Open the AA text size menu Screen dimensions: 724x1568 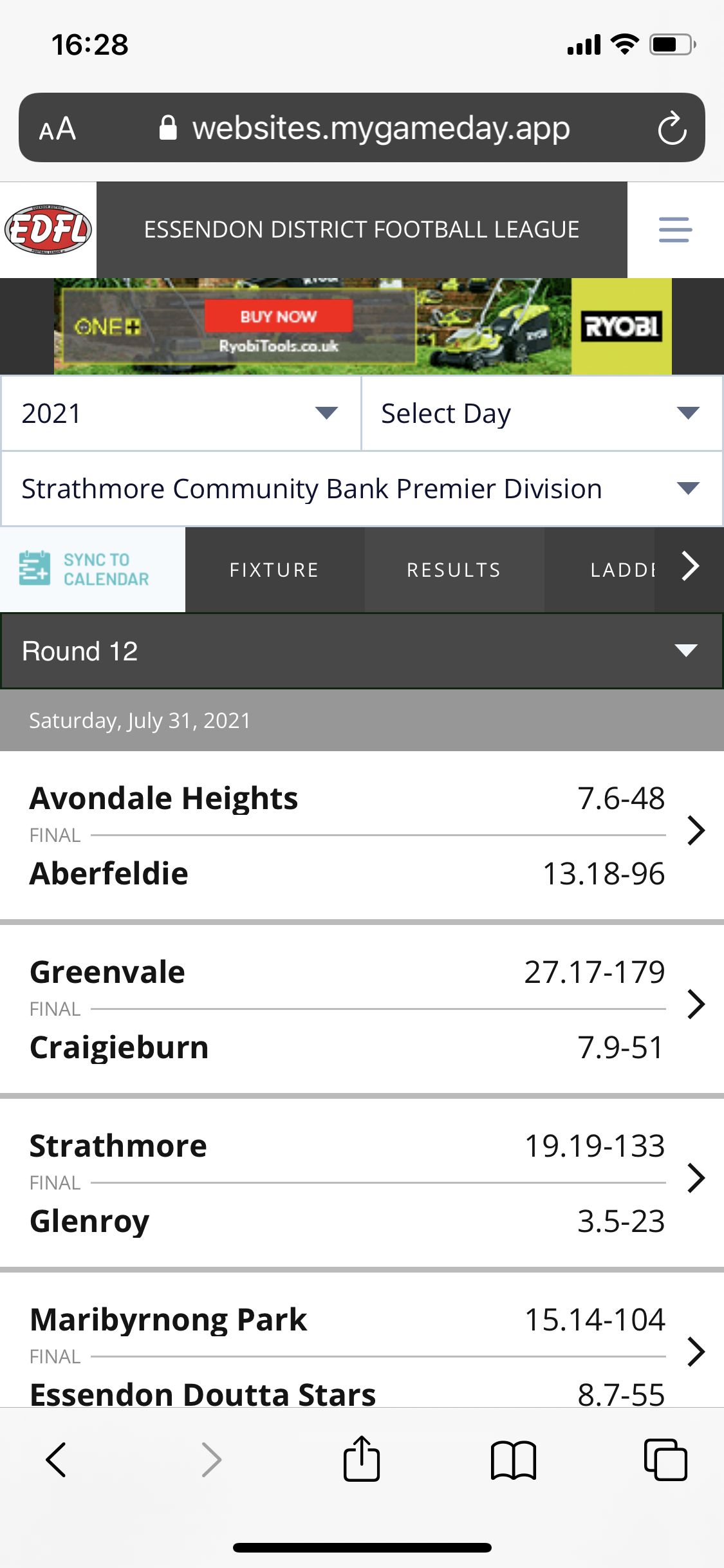point(58,129)
